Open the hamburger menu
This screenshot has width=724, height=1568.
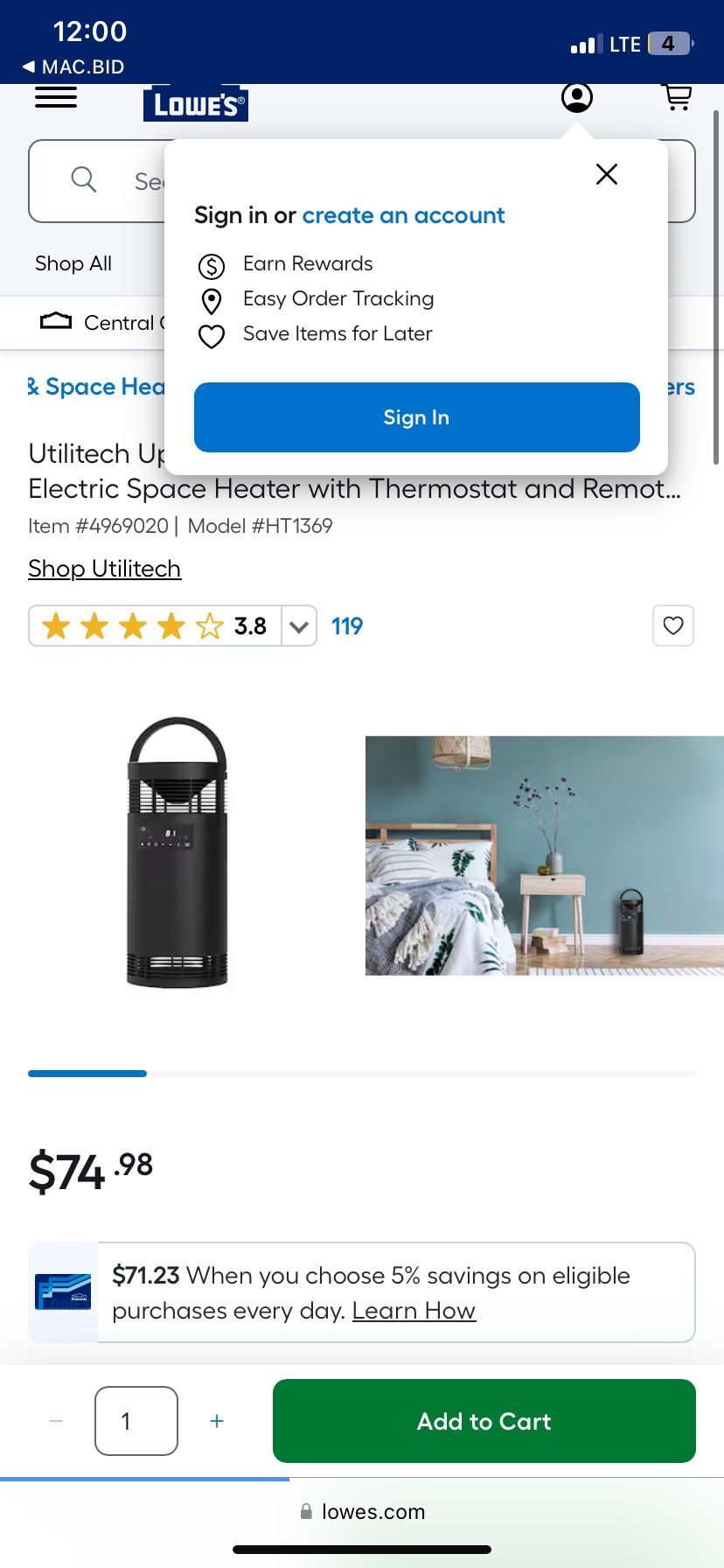pyautogui.click(x=56, y=98)
